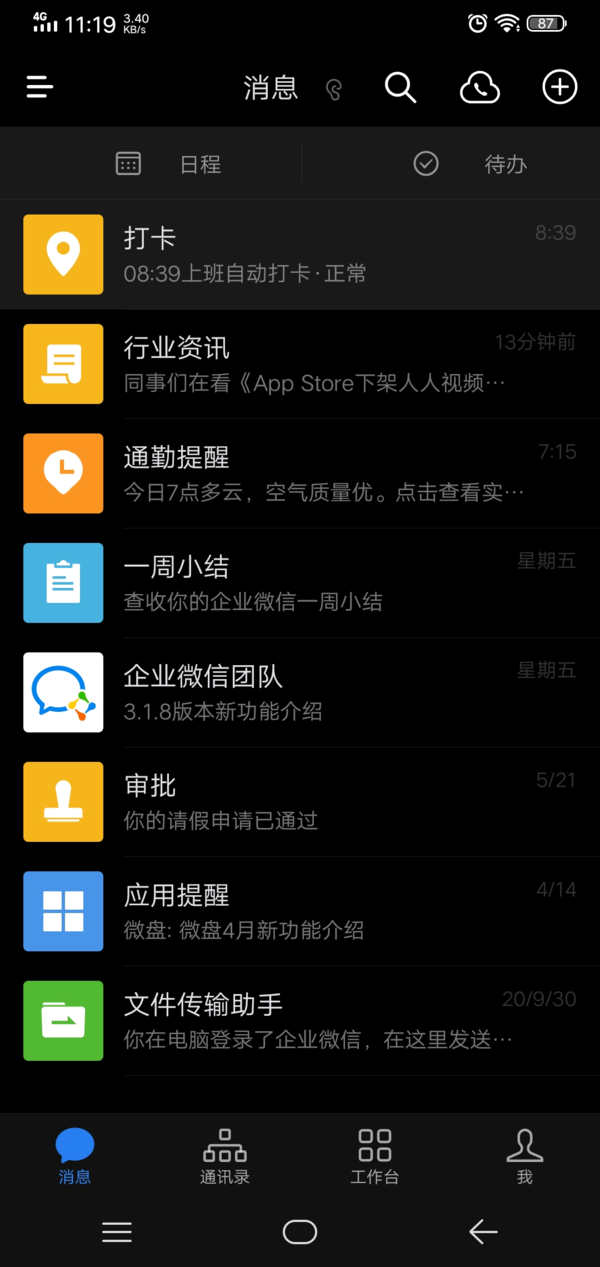Image resolution: width=600 pixels, height=1267 pixels.
Task: Tap the ear icon beside 消息
Action: click(334, 89)
